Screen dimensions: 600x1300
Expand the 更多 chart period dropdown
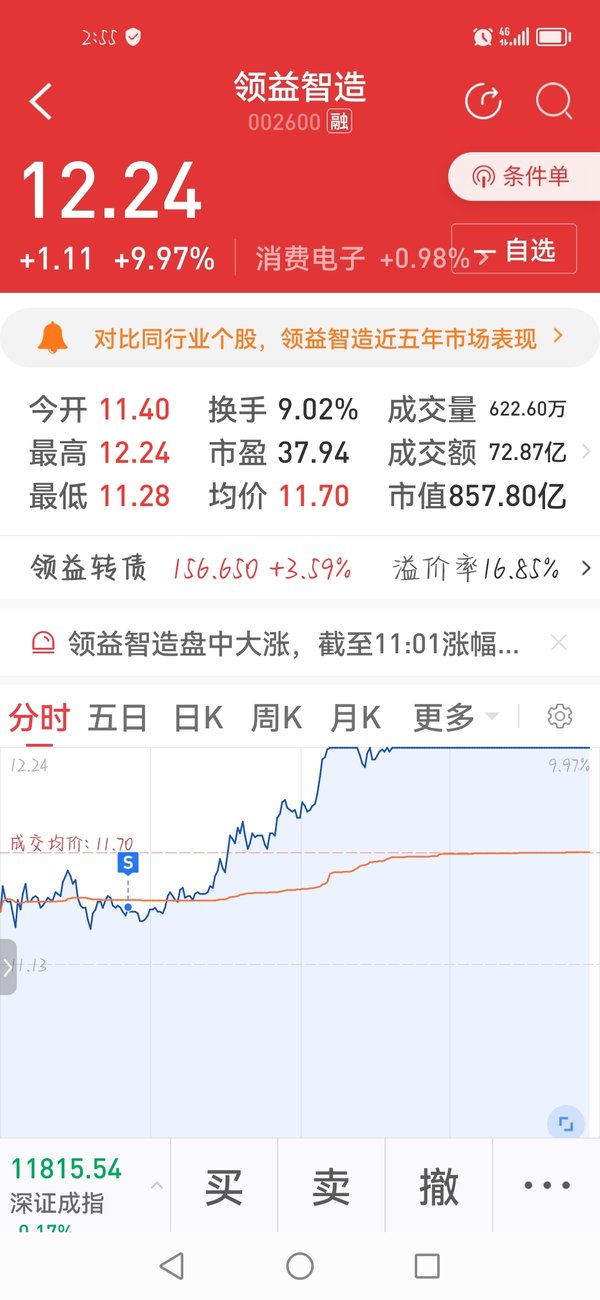coord(455,717)
